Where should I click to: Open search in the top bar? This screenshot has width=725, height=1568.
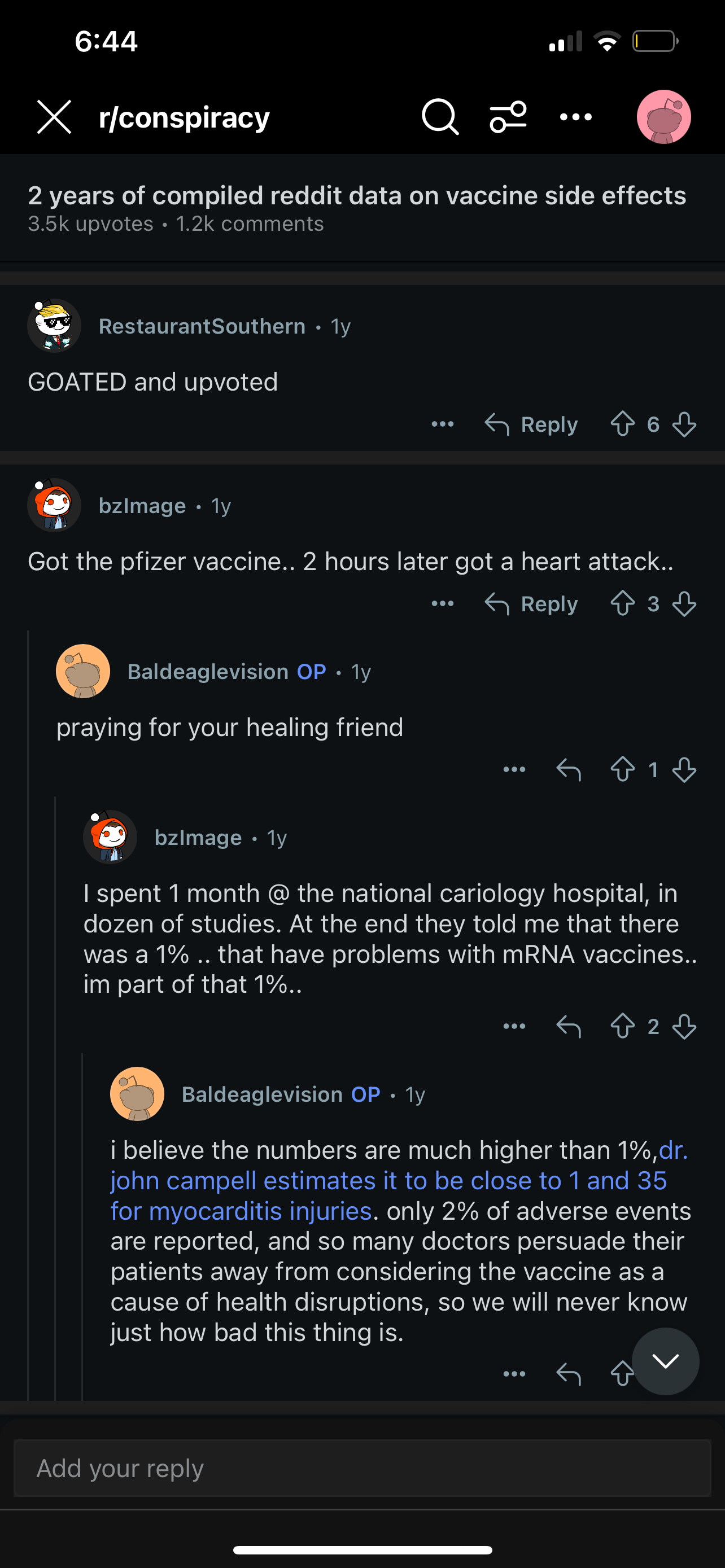pos(440,117)
